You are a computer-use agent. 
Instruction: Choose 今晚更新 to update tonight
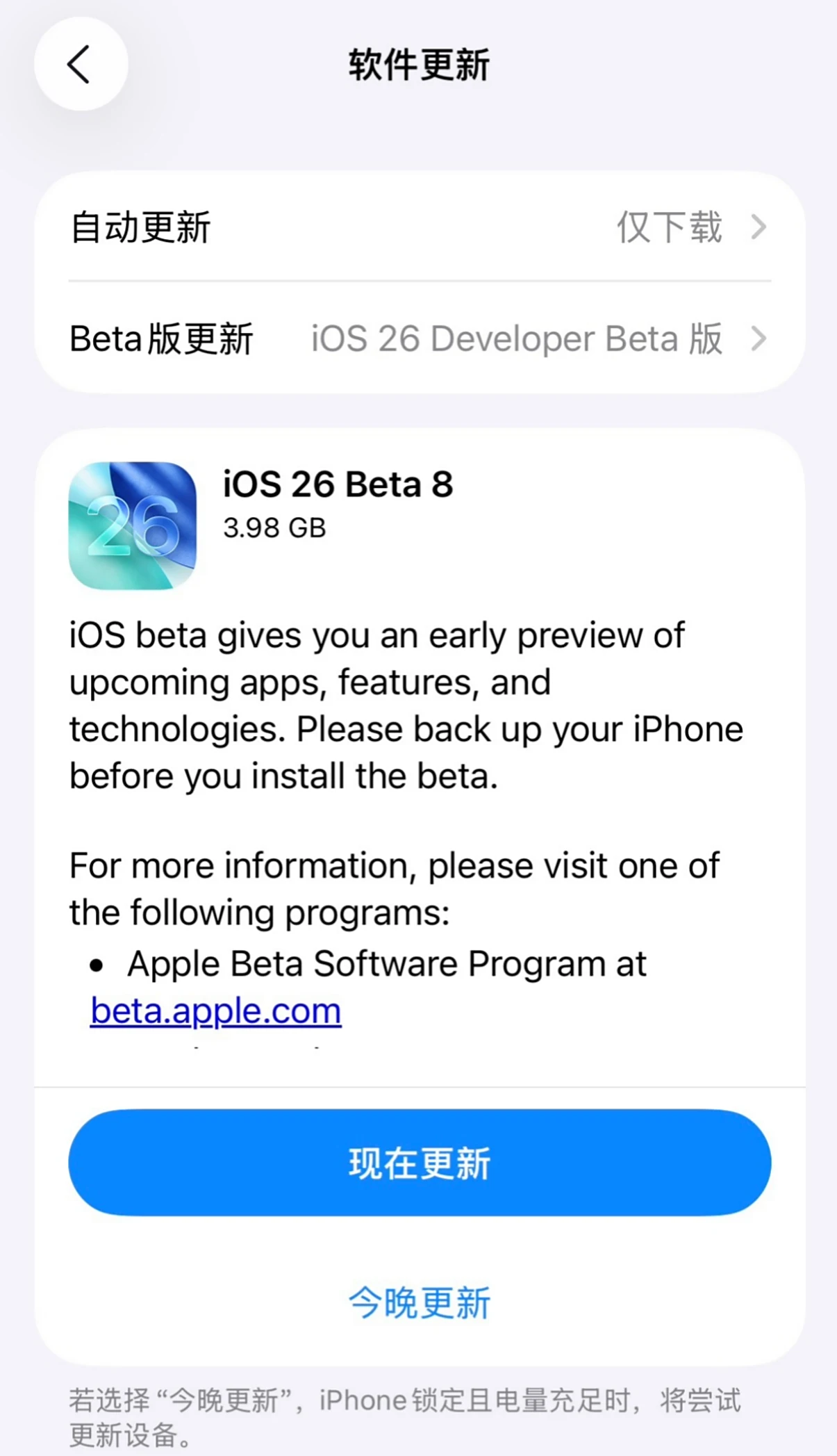419,1302
